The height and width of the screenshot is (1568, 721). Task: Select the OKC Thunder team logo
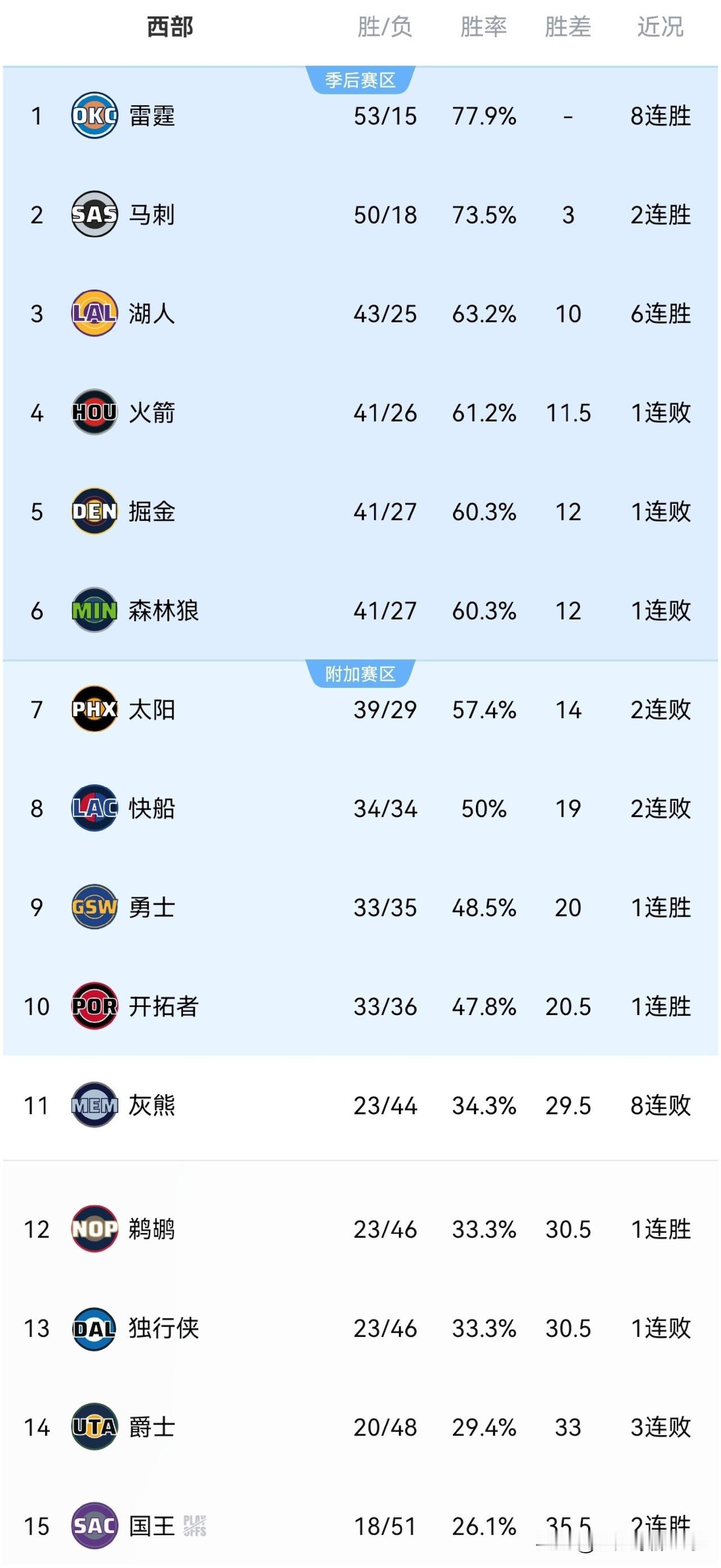[94, 117]
